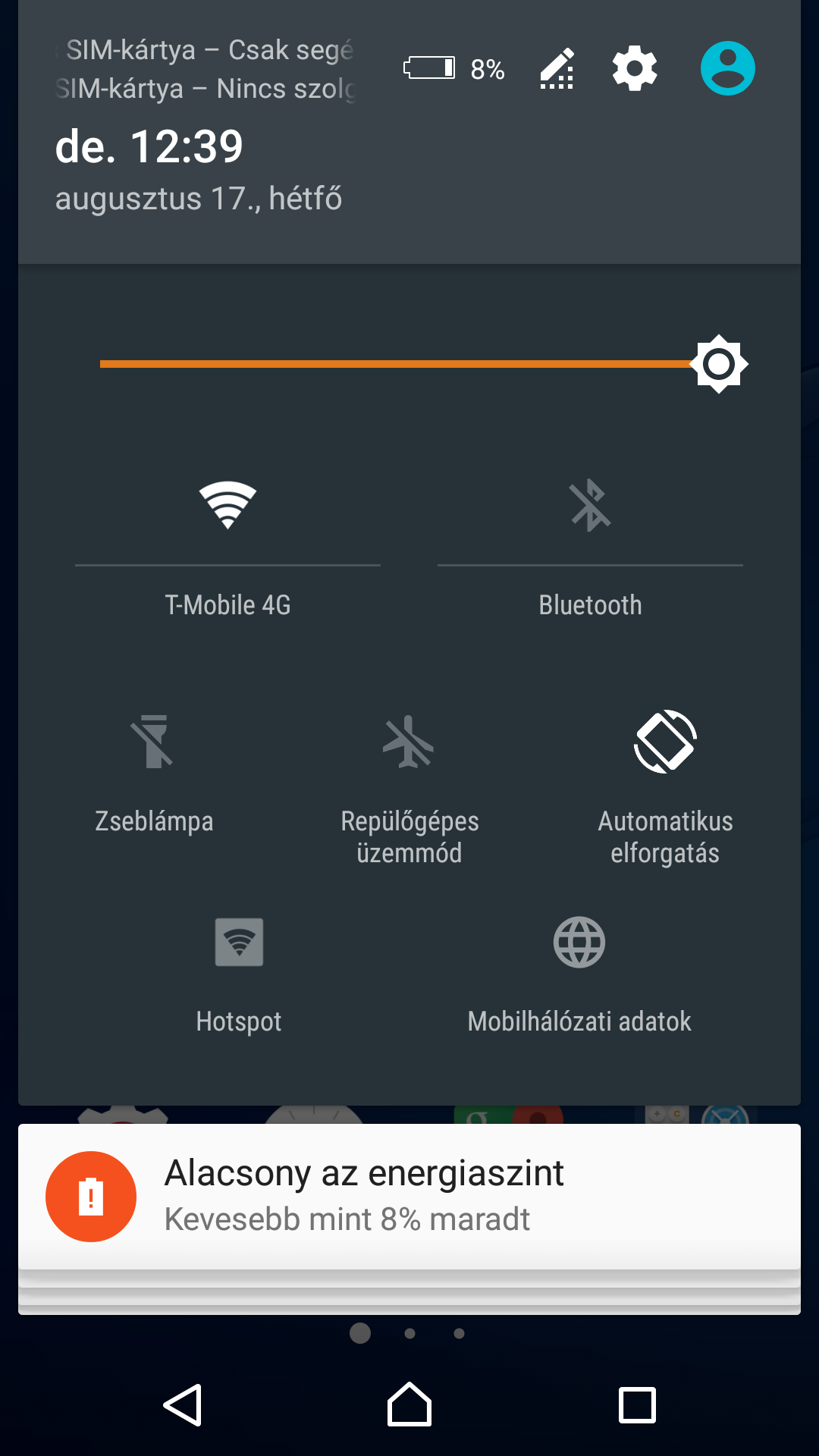This screenshot has width=819, height=1456.
Task: Open the settings gear
Action: (x=635, y=68)
